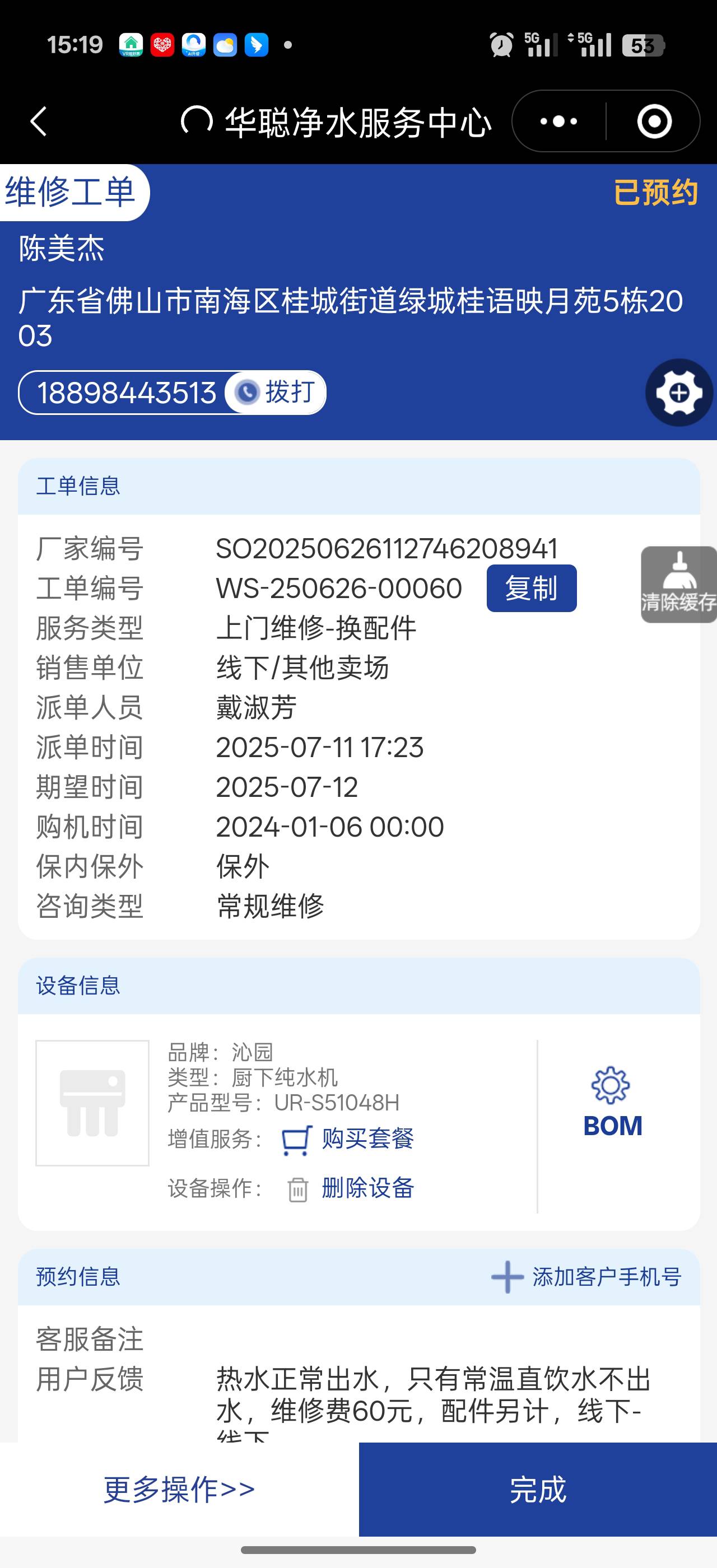The height and width of the screenshot is (1568, 717).
Task: Open 更多操作 for more actions
Action: (x=179, y=1490)
